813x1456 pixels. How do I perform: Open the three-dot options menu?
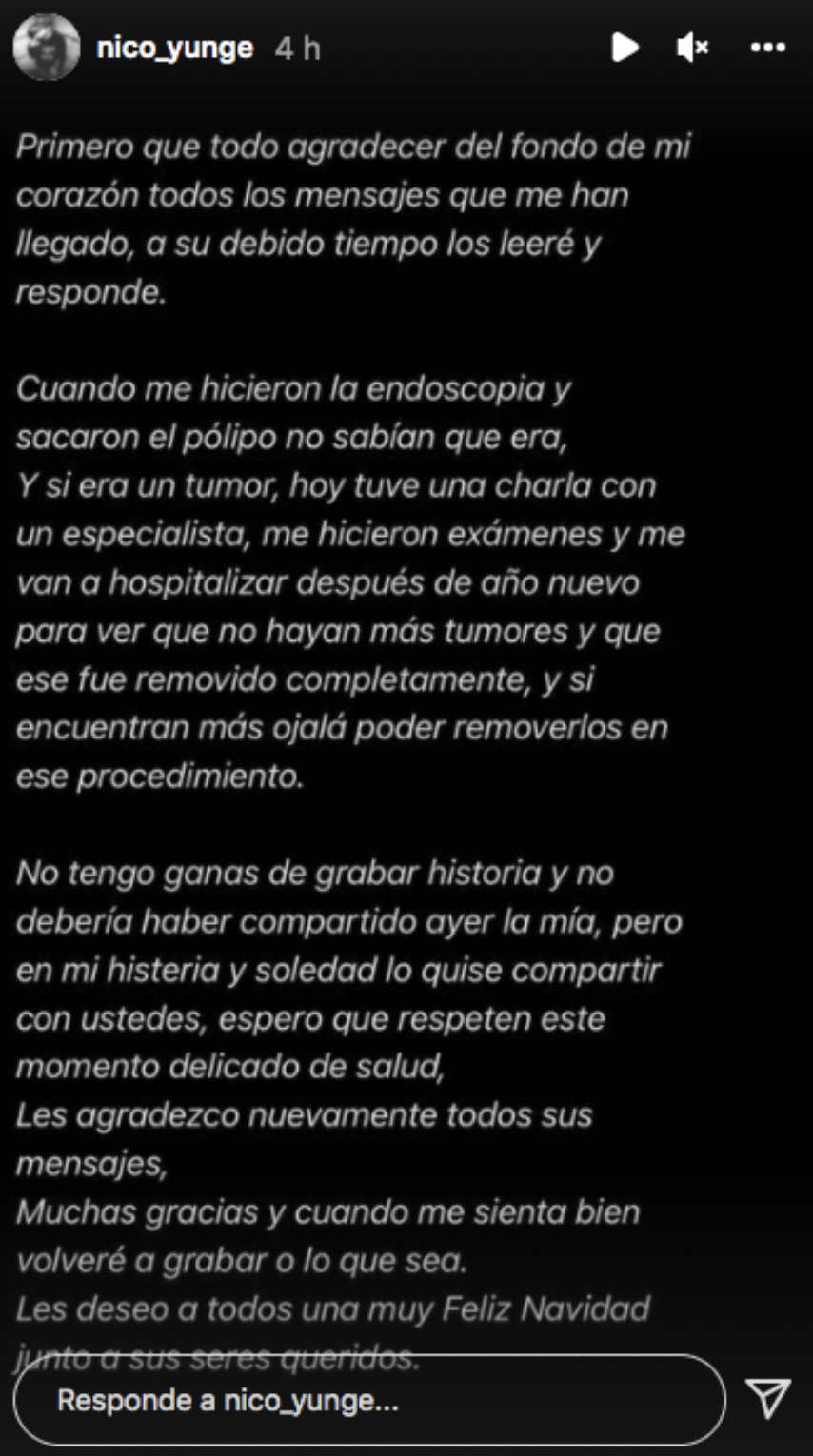tap(768, 47)
